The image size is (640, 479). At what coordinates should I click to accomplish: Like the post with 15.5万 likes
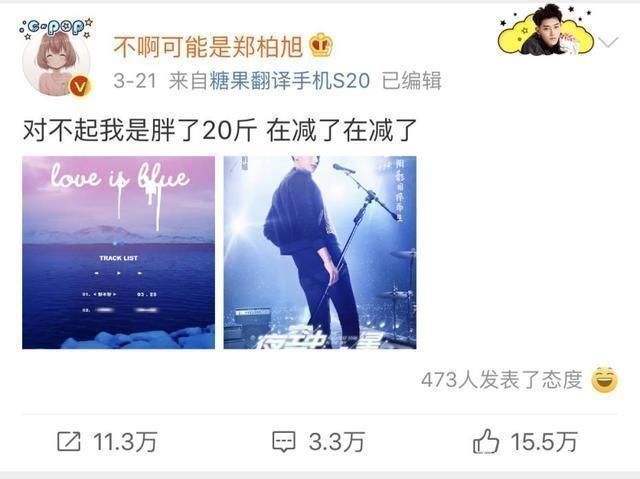pyautogui.click(x=525, y=440)
